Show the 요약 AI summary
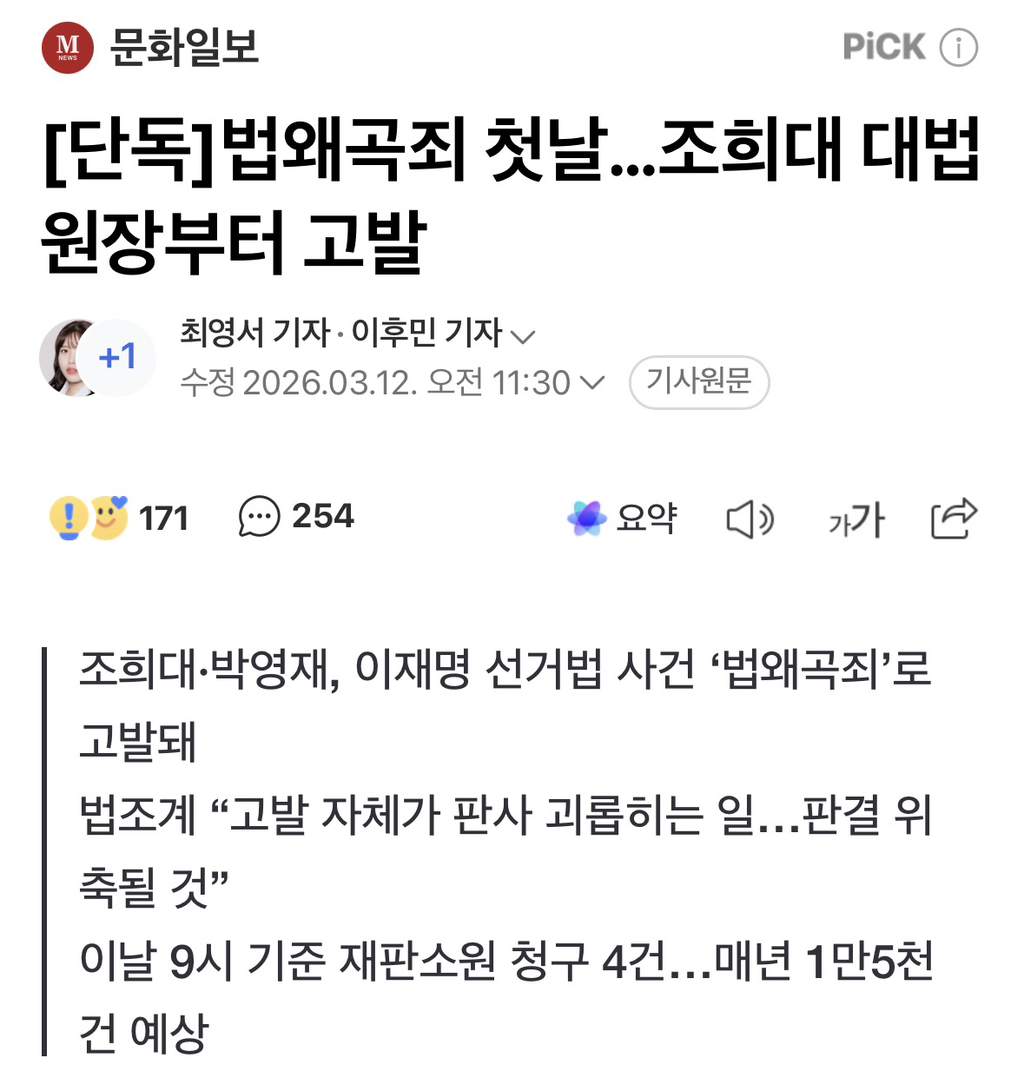The width and height of the screenshot is (1024, 1091). coord(622,518)
